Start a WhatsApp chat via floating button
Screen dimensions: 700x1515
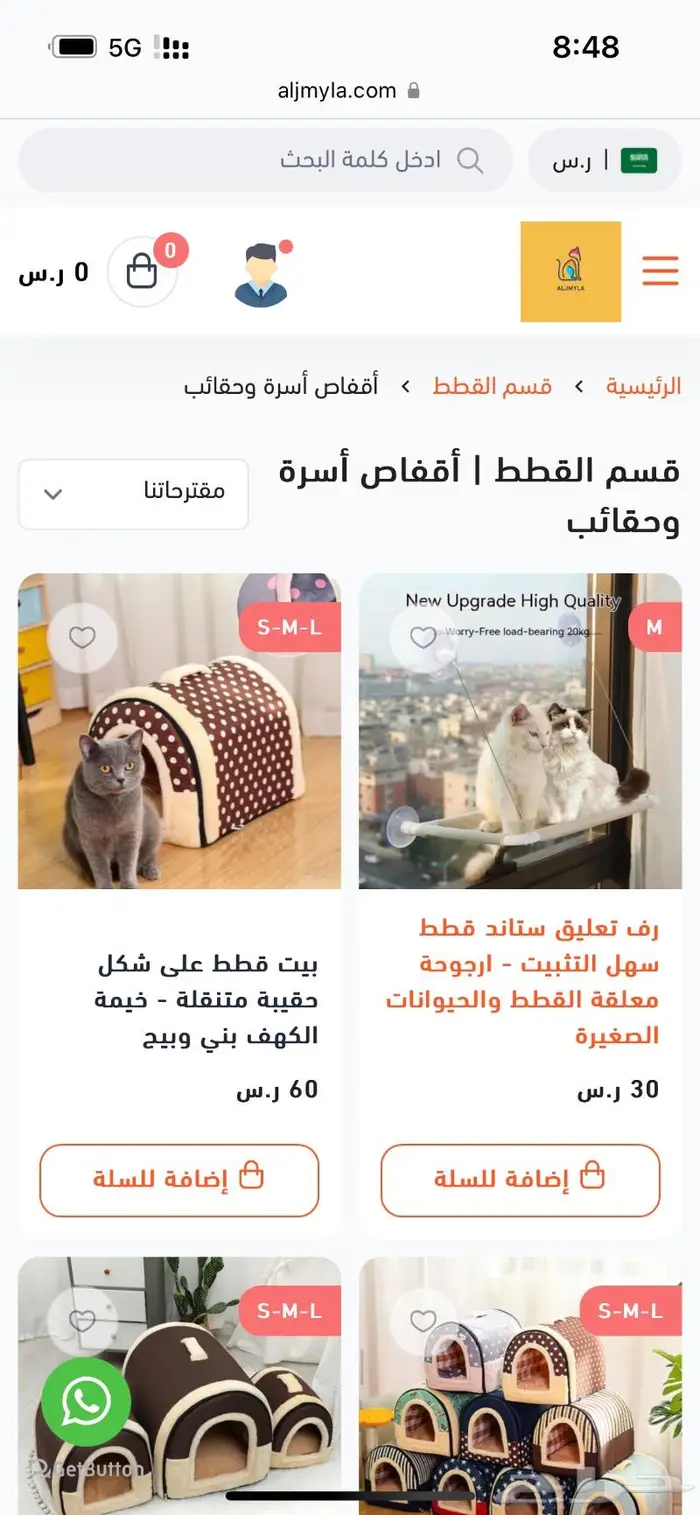click(87, 1401)
